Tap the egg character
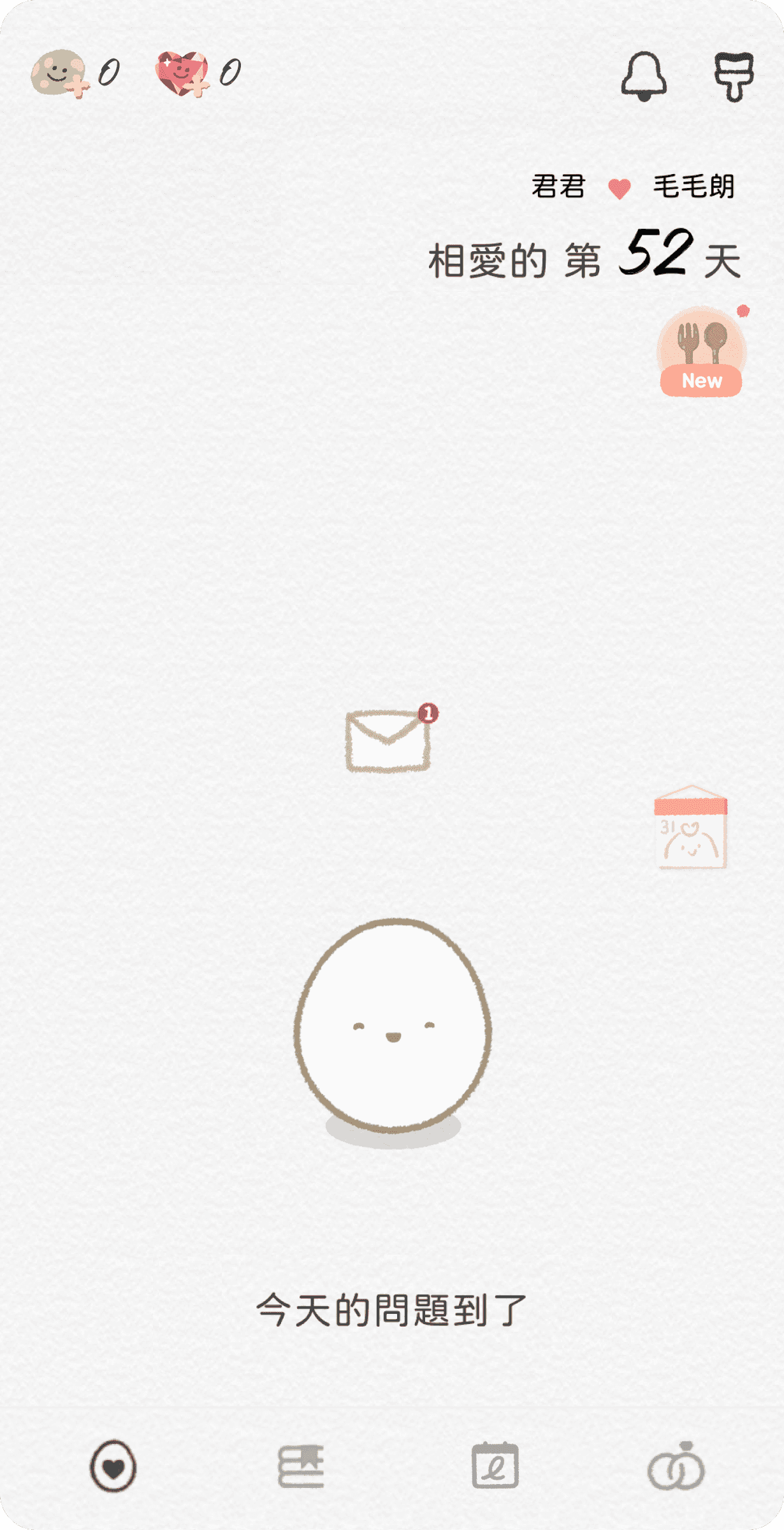The height and width of the screenshot is (1530, 784). point(392,1027)
